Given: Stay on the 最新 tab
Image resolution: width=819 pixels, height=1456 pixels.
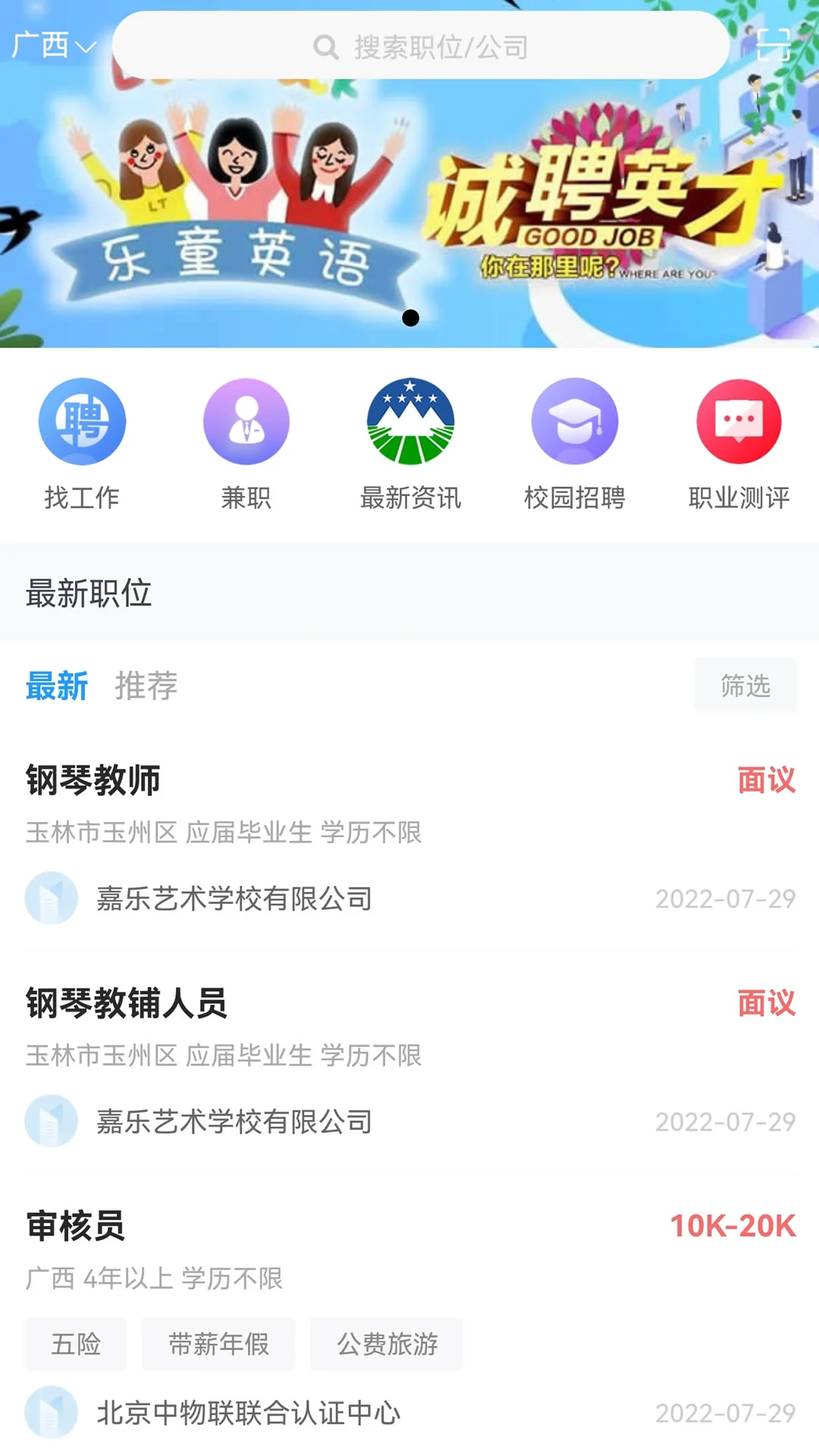Looking at the screenshot, I should [57, 686].
